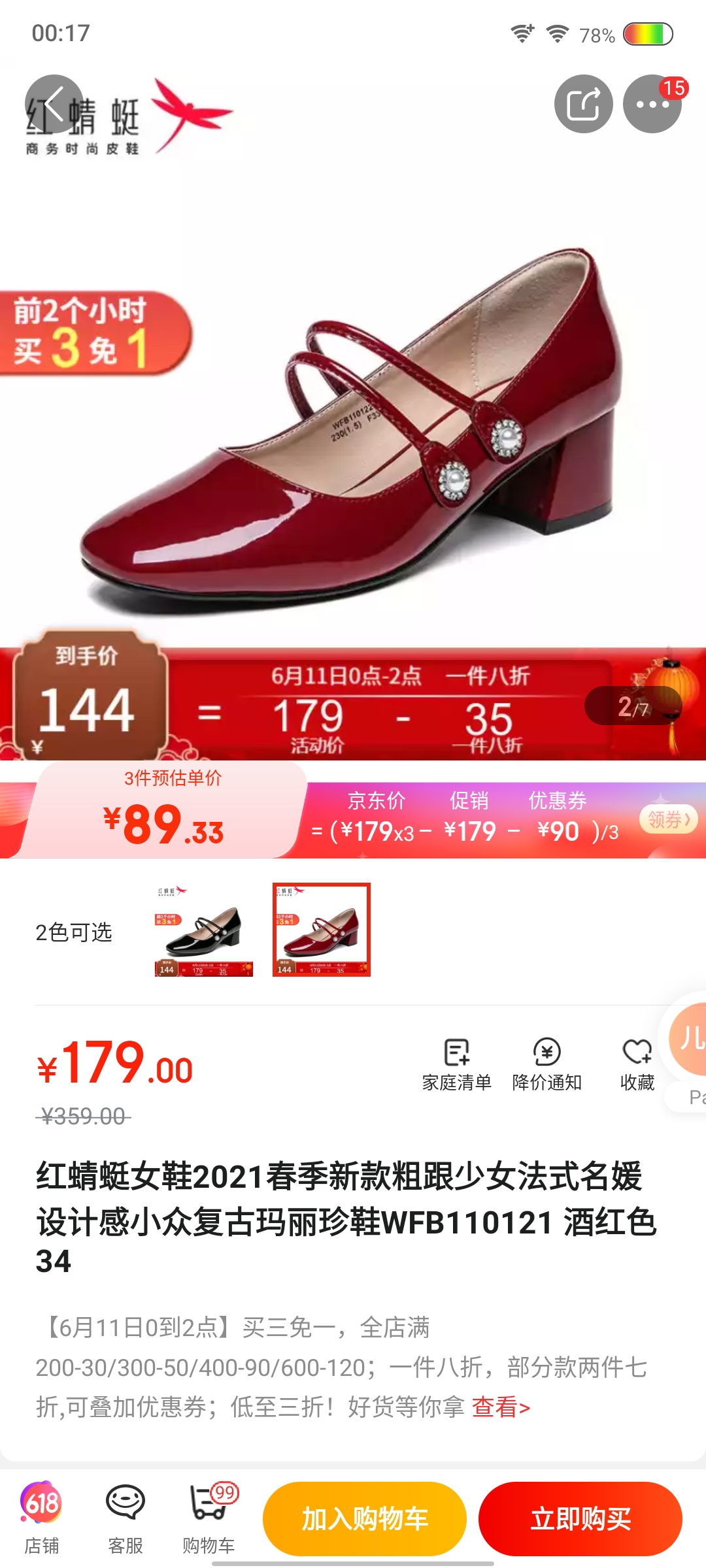Select the wine red shoe color option
Image resolution: width=706 pixels, height=1568 pixels.
pos(321,930)
